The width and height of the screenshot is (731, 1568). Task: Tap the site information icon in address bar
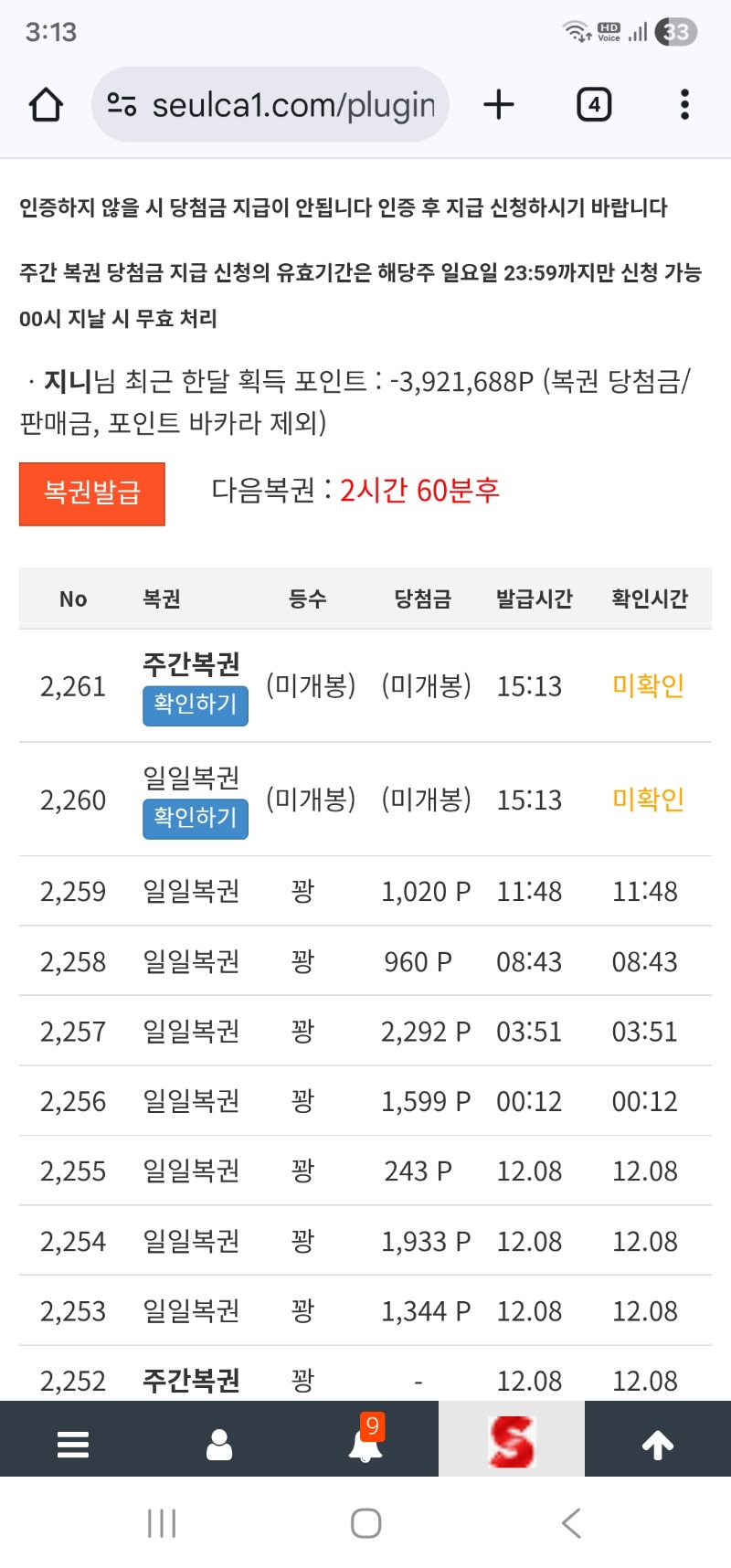122,103
